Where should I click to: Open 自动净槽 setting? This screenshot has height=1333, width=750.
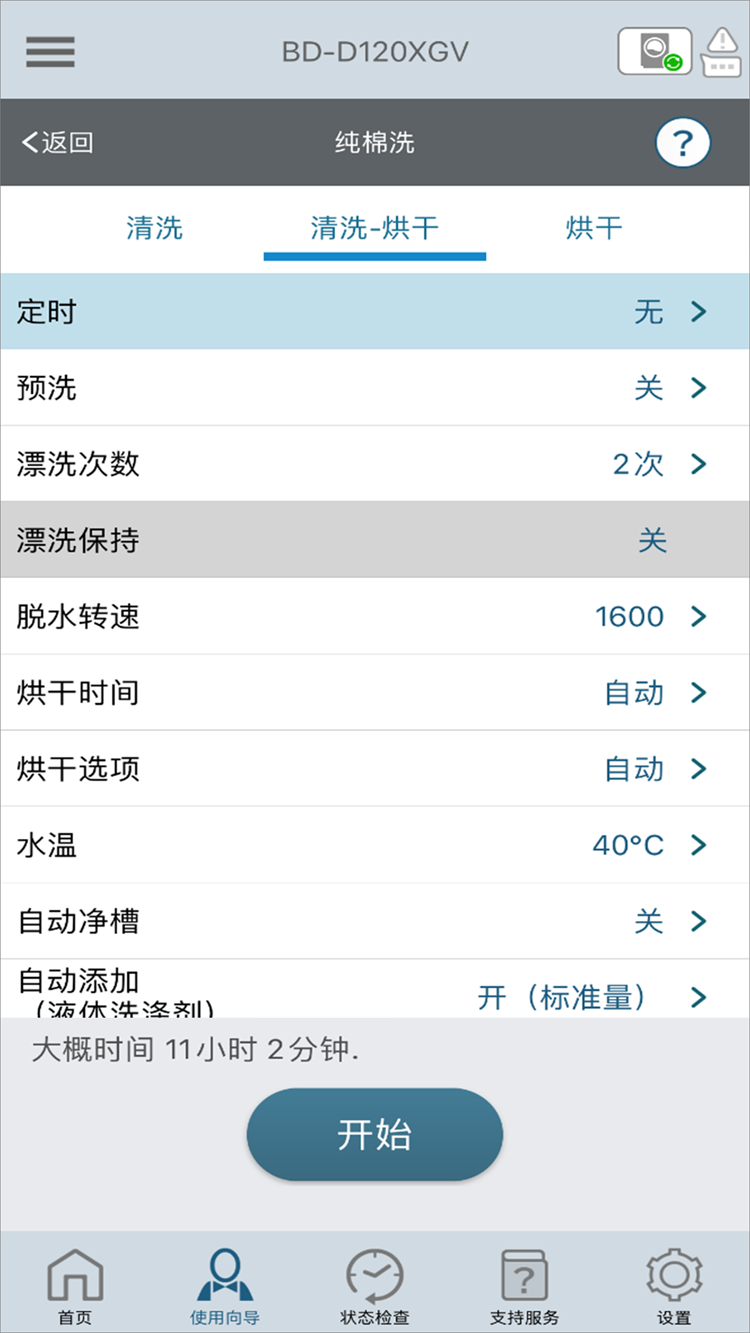point(375,921)
